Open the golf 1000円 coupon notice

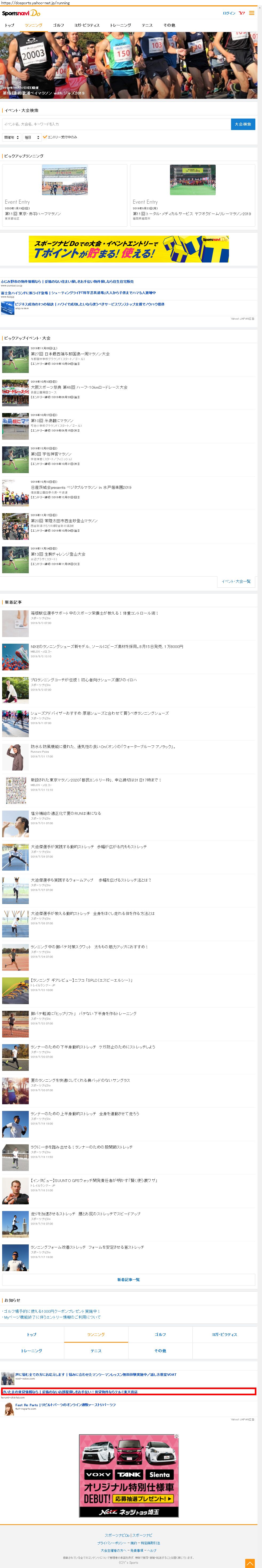52,1312
